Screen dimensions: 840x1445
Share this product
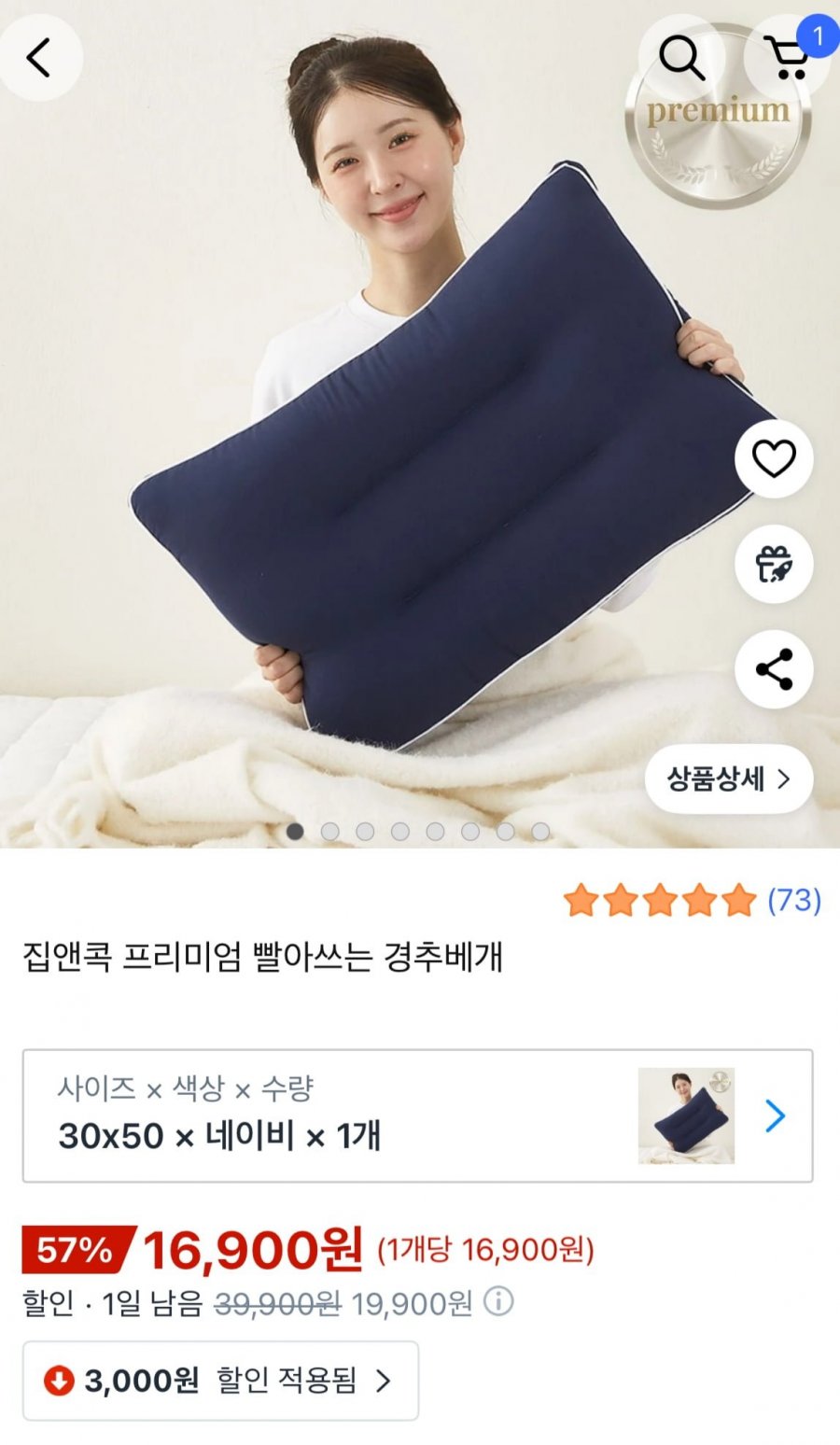pos(774,669)
